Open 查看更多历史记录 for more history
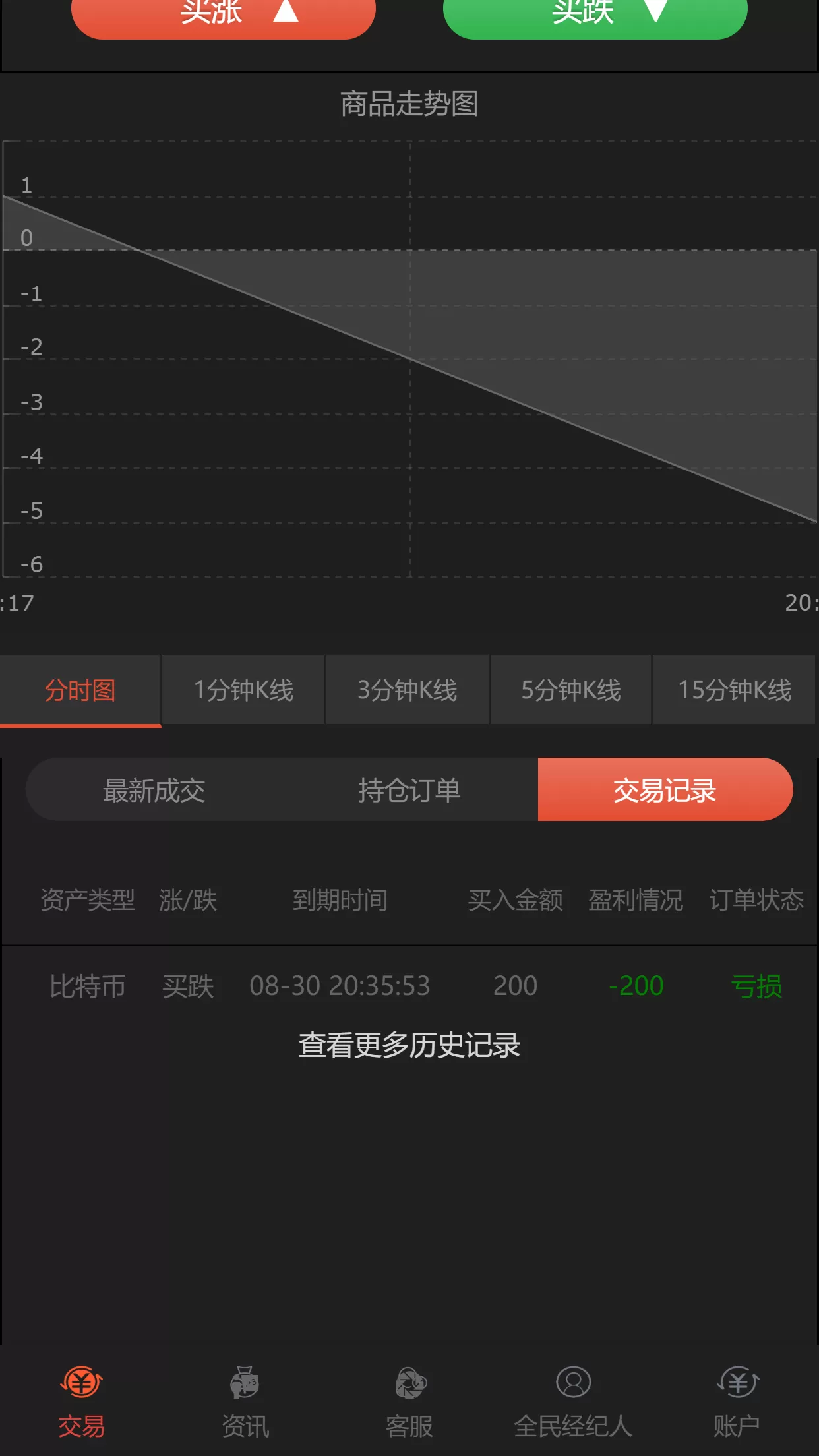This screenshot has width=819, height=1456. 409,1045
